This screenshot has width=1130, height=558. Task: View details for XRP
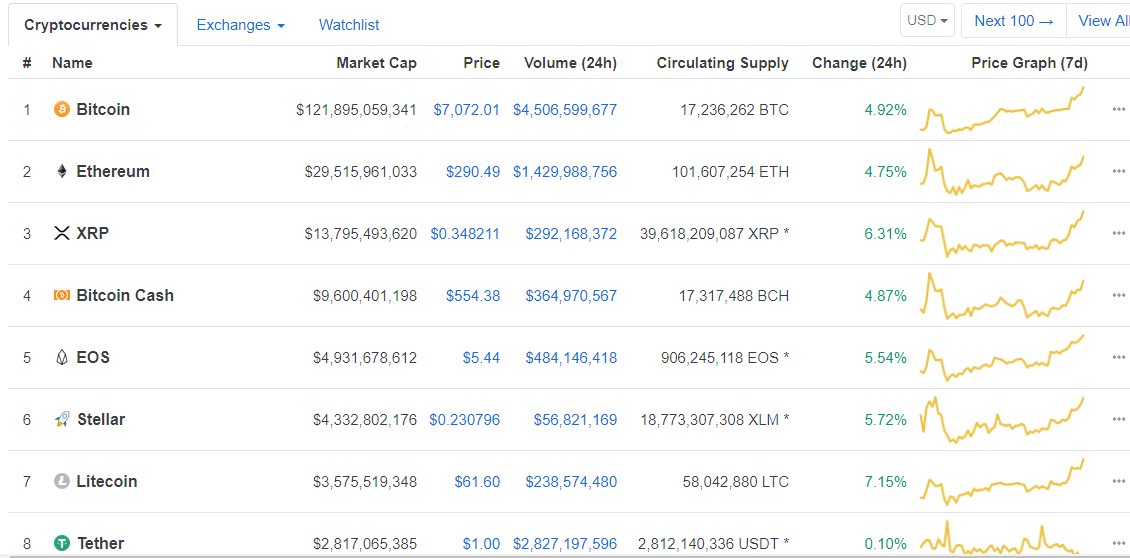93,233
